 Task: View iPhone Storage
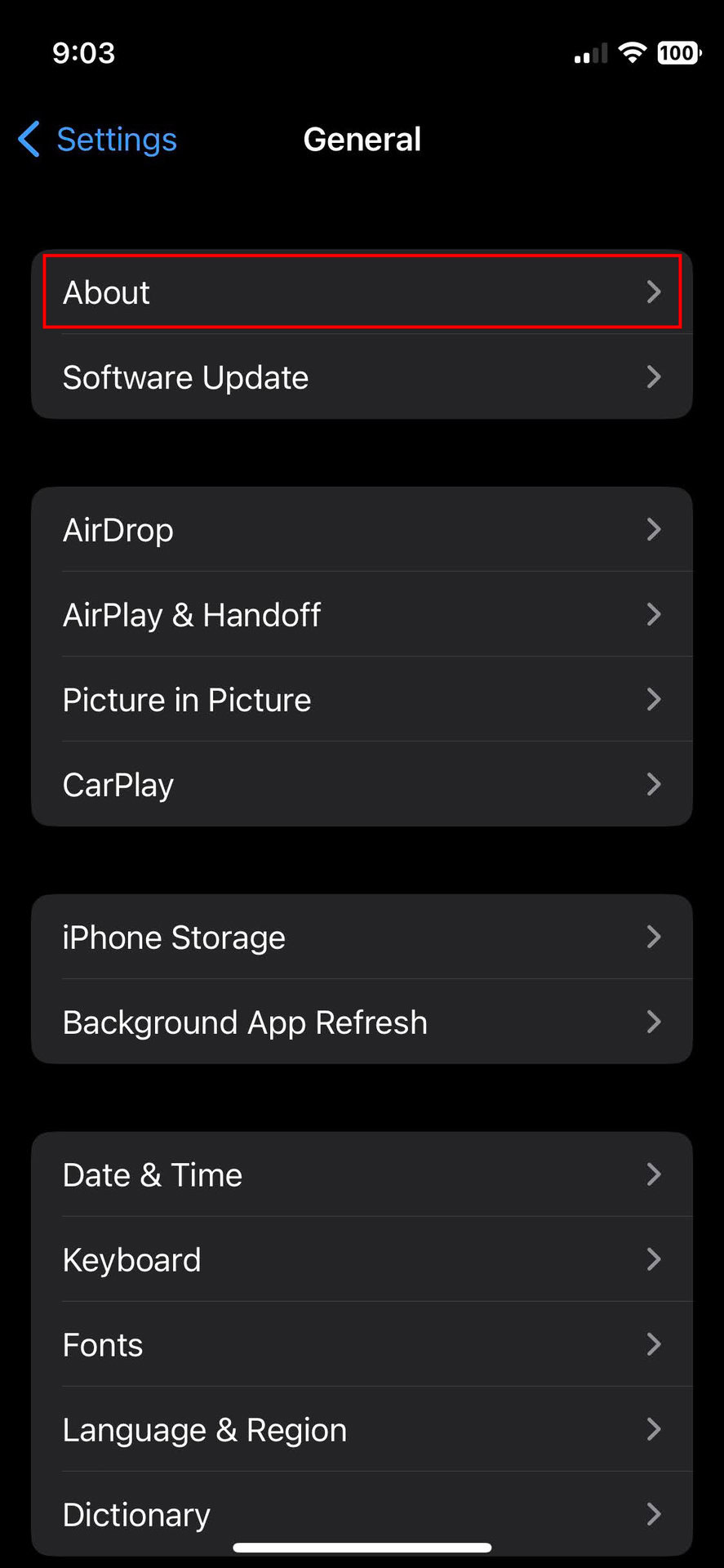point(361,938)
